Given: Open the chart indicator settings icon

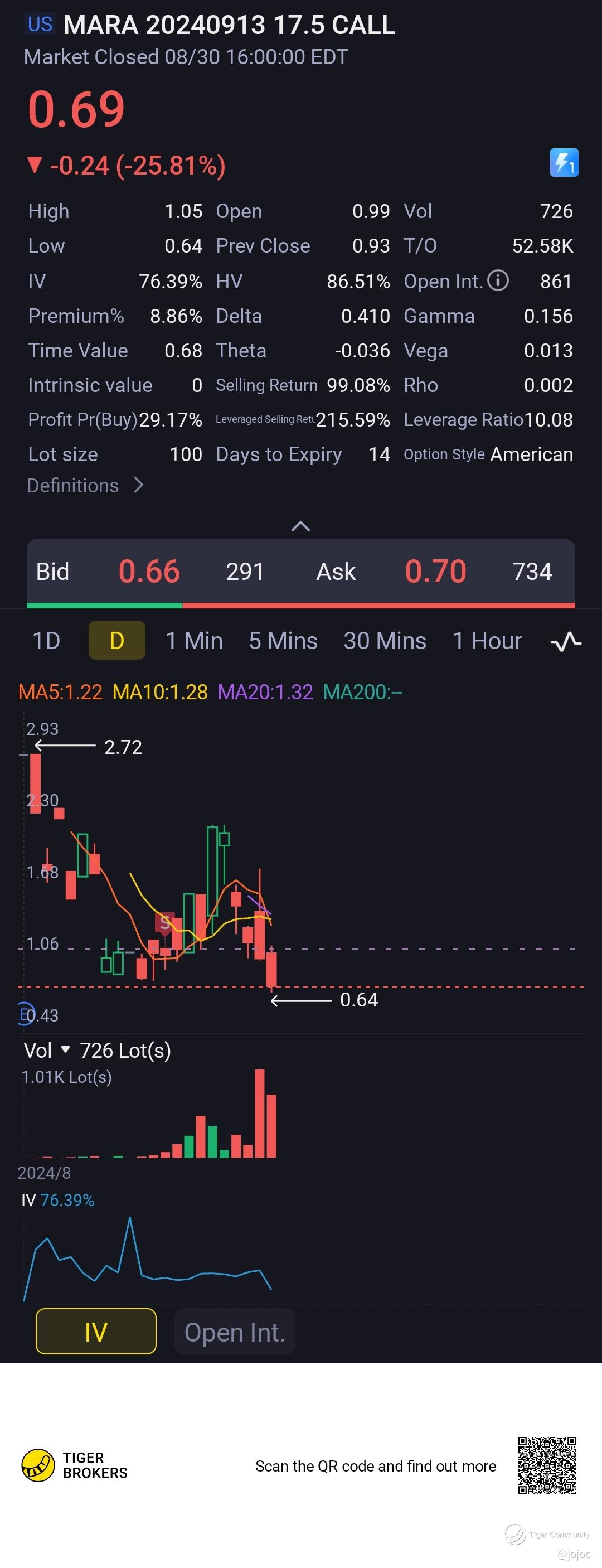Looking at the screenshot, I should (x=566, y=642).
